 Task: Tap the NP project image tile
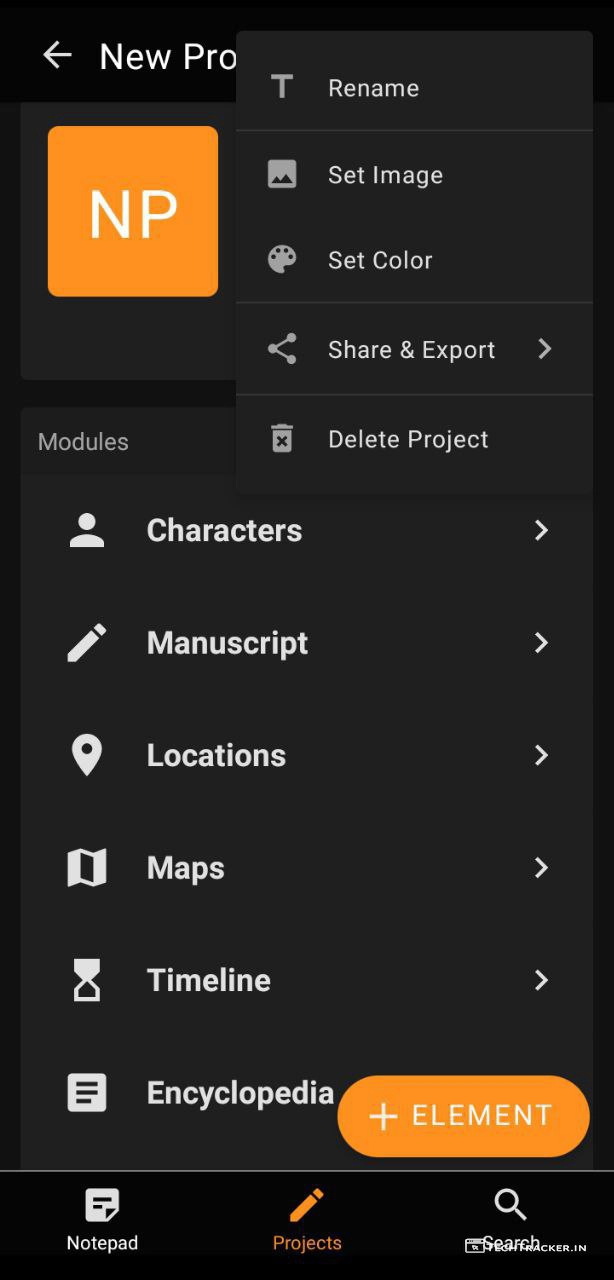pyautogui.click(x=133, y=211)
